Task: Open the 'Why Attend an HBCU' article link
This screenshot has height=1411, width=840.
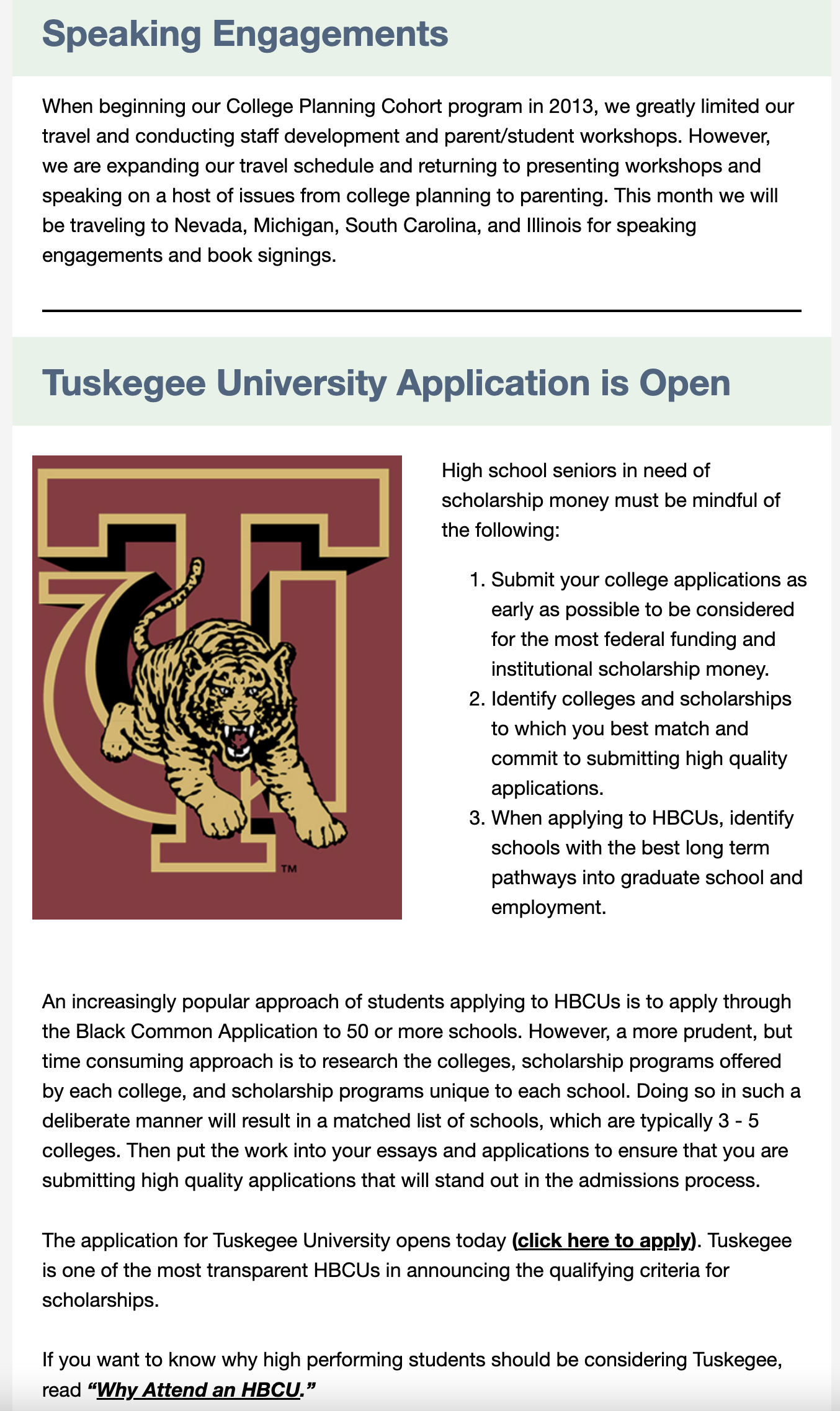Action: (x=199, y=1390)
